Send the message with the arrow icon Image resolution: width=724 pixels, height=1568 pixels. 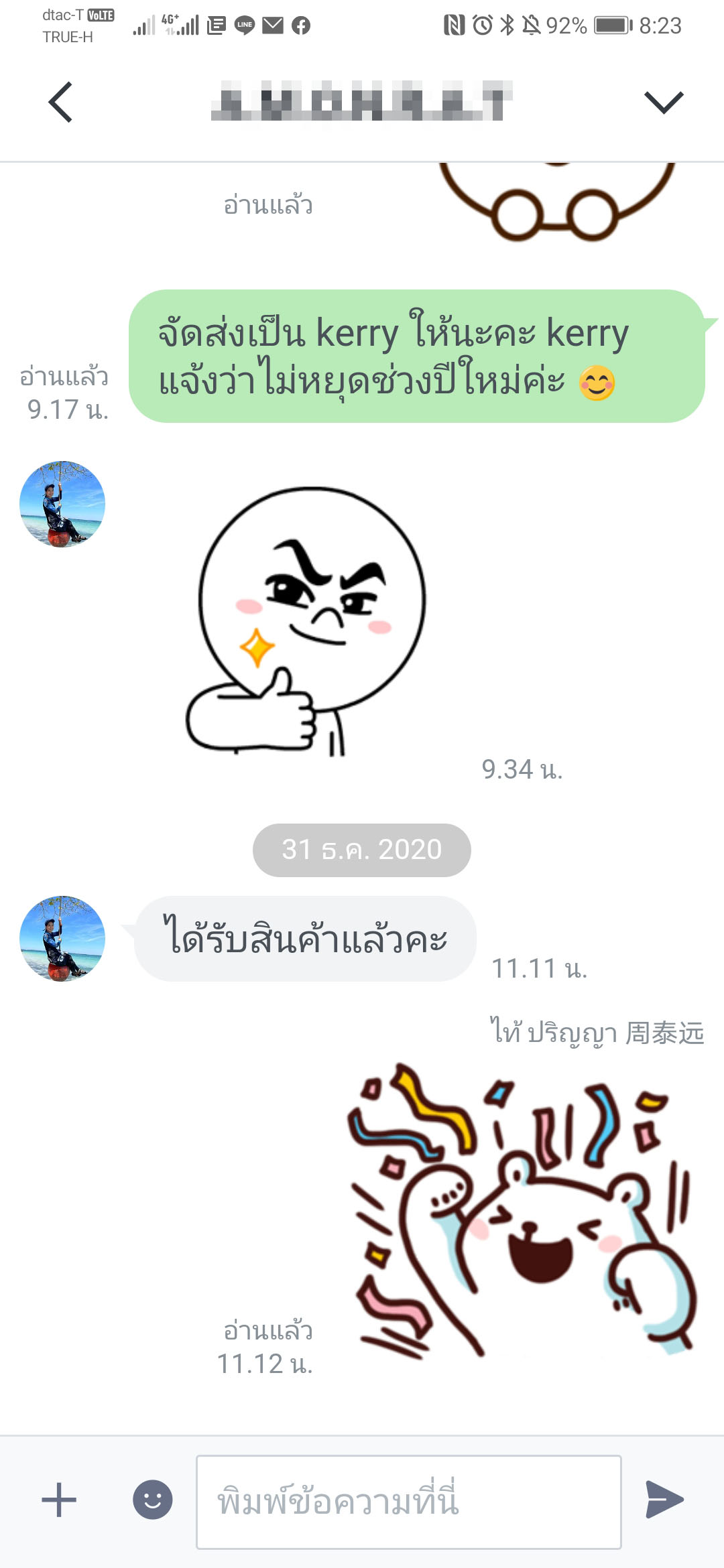[664, 1500]
